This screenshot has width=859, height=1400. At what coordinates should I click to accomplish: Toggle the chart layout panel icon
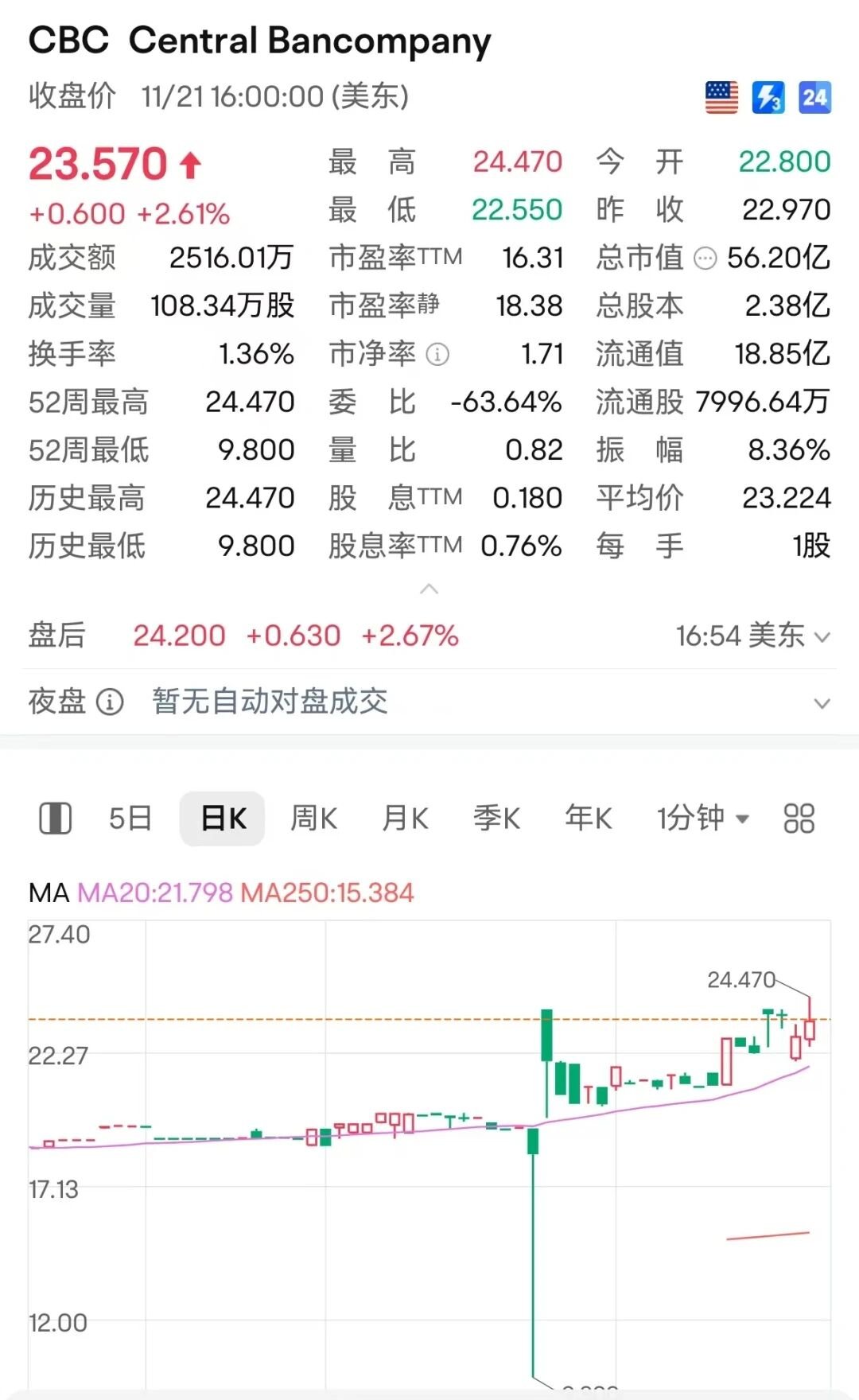click(55, 818)
